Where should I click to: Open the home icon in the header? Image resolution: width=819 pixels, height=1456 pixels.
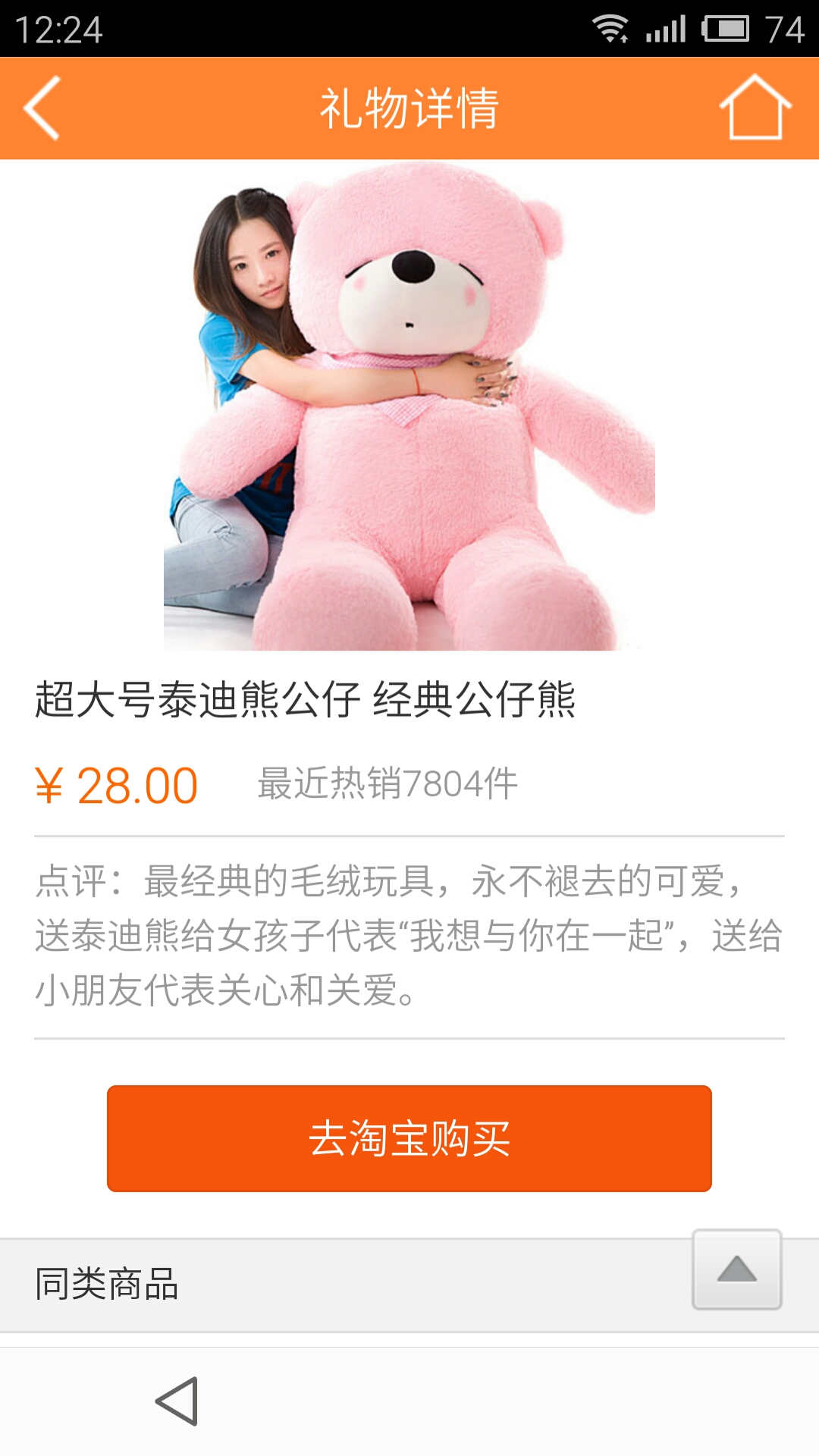[755, 108]
